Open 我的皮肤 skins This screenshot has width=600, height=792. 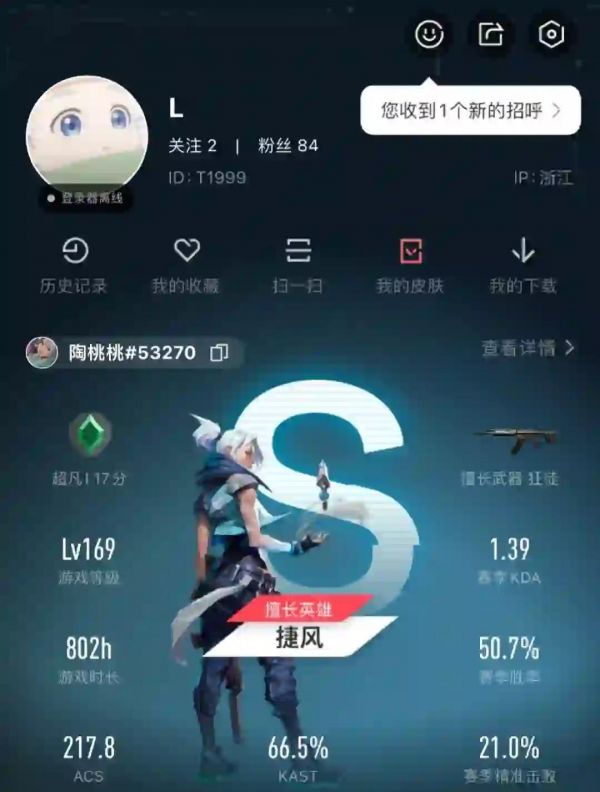pos(410,265)
